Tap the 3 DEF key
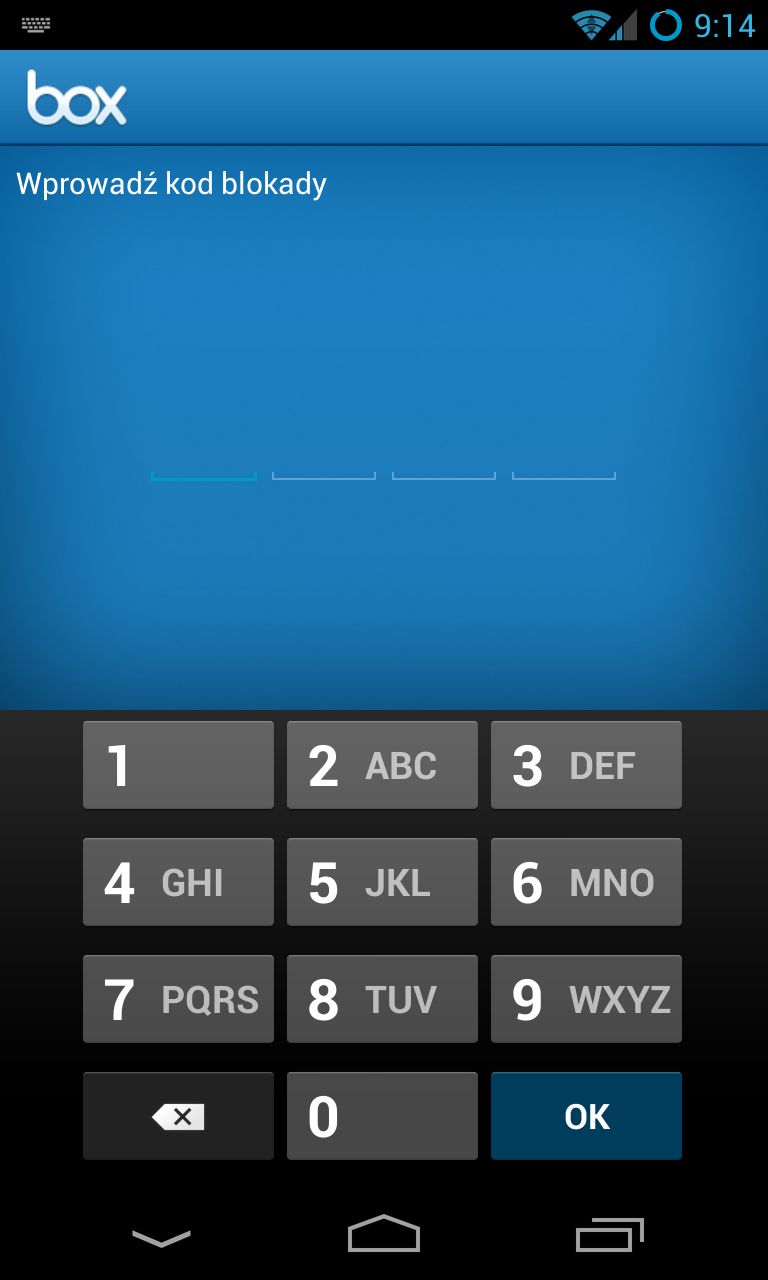The height and width of the screenshot is (1280, 768). pos(586,765)
